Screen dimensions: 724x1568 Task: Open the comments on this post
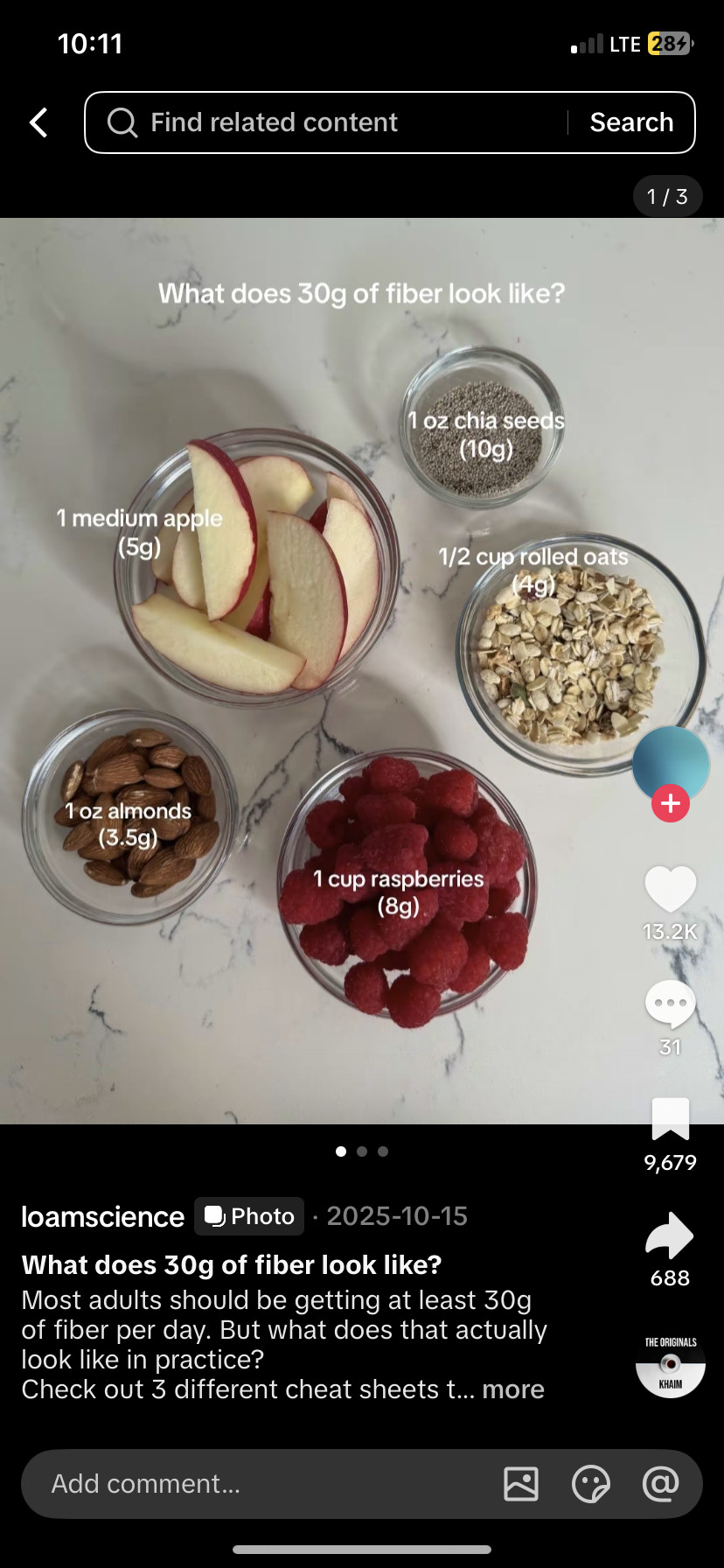tap(671, 1004)
